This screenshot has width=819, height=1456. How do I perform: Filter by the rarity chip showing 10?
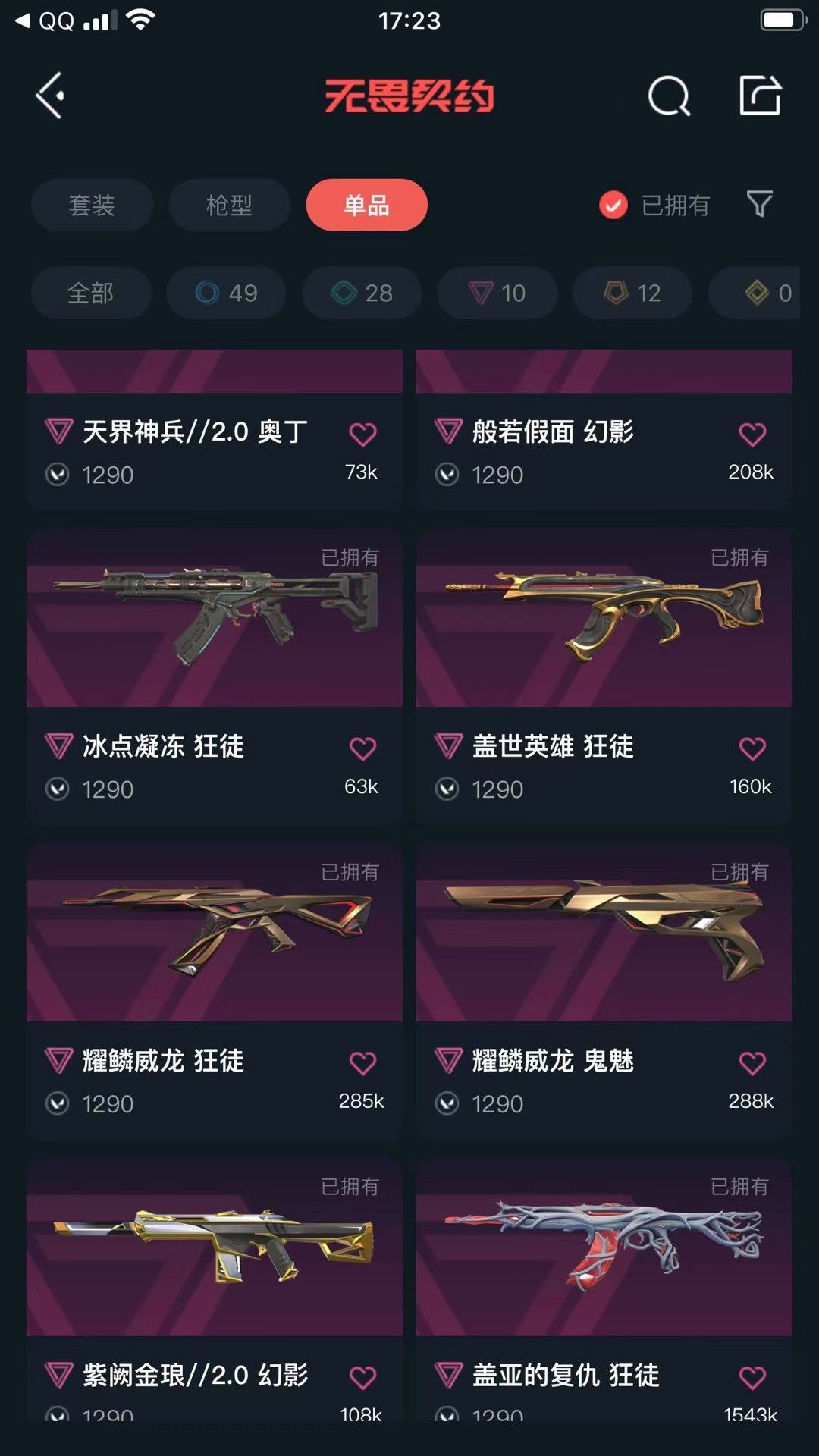coord(497,293)
